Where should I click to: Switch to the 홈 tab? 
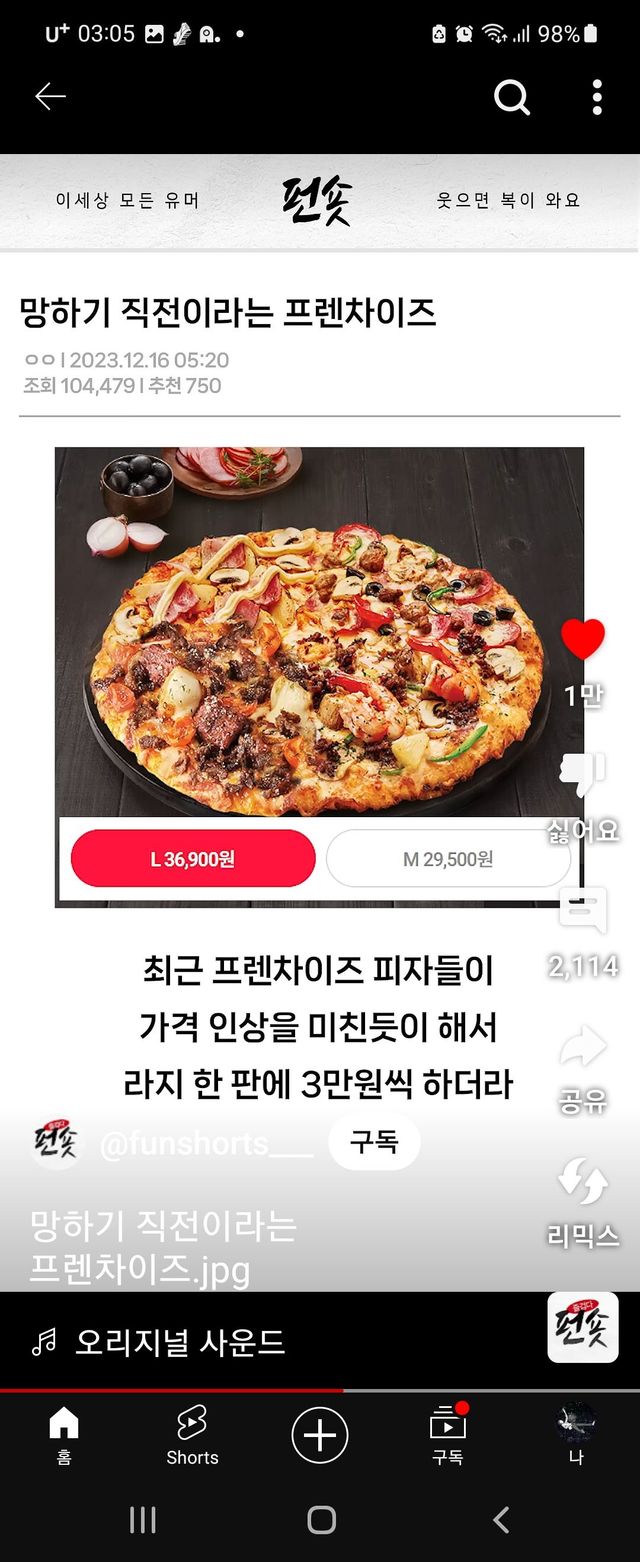[x=64, y=1436]
